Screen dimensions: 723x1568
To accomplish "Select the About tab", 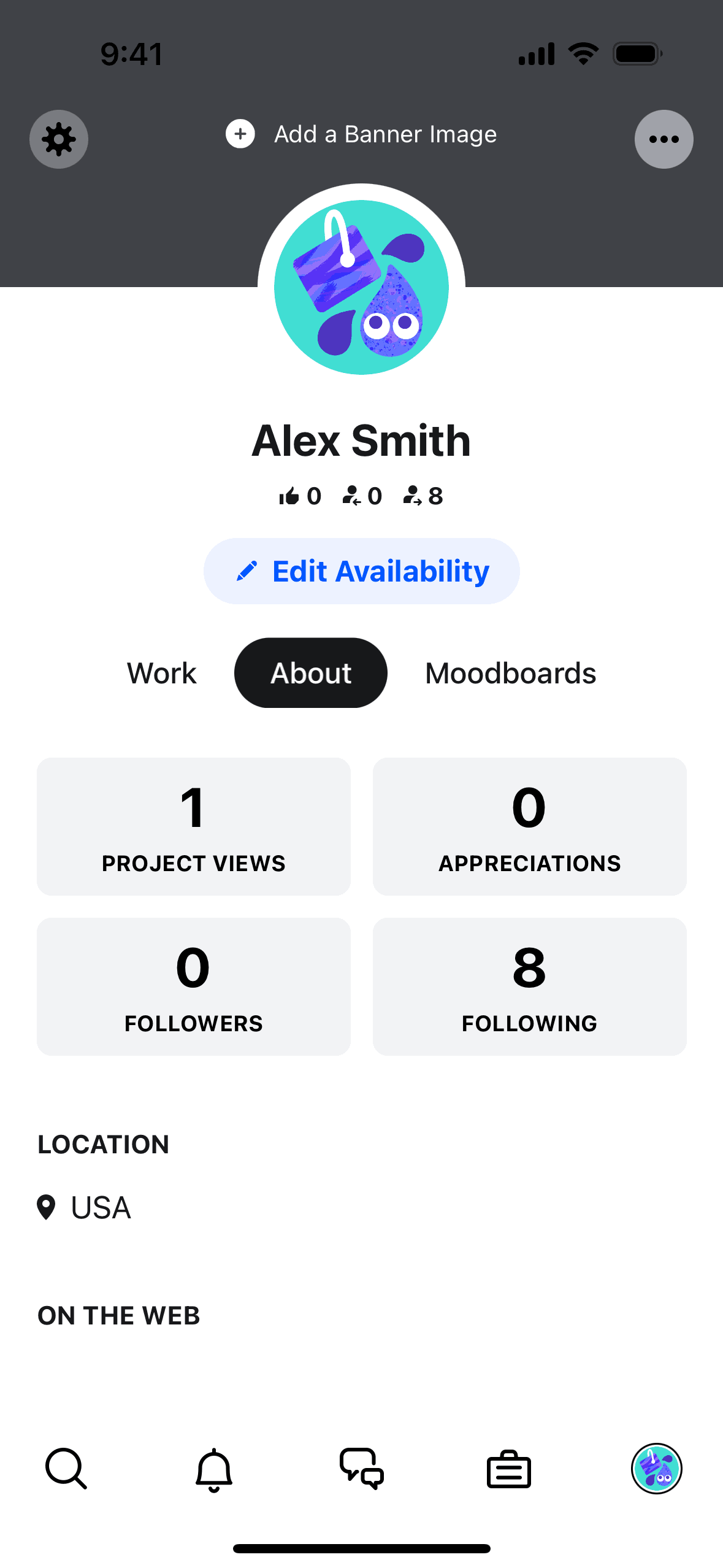I will pos(310,673).
